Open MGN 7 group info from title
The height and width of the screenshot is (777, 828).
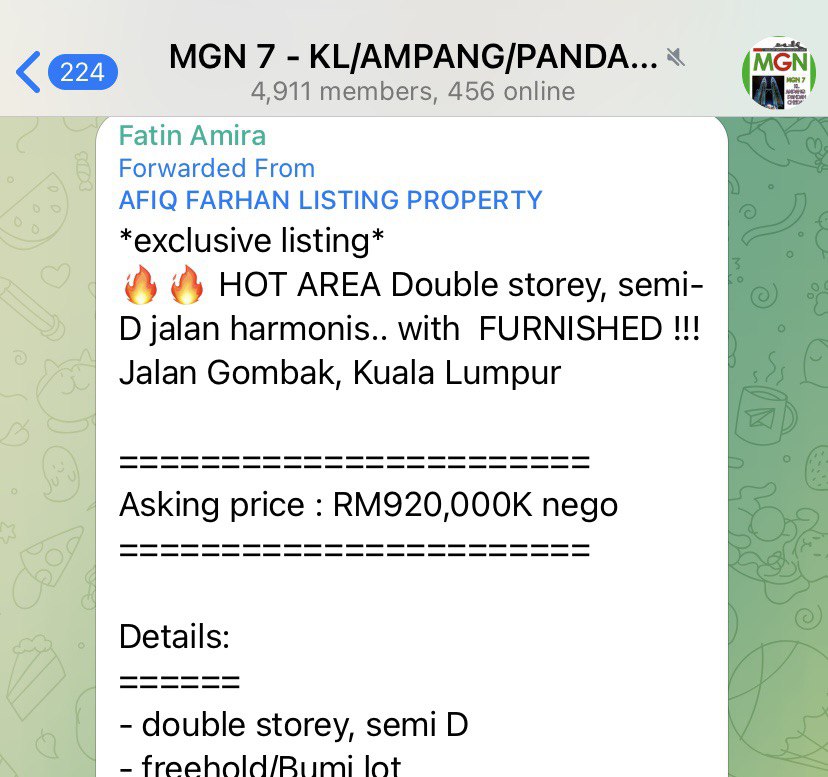(414, 59)
